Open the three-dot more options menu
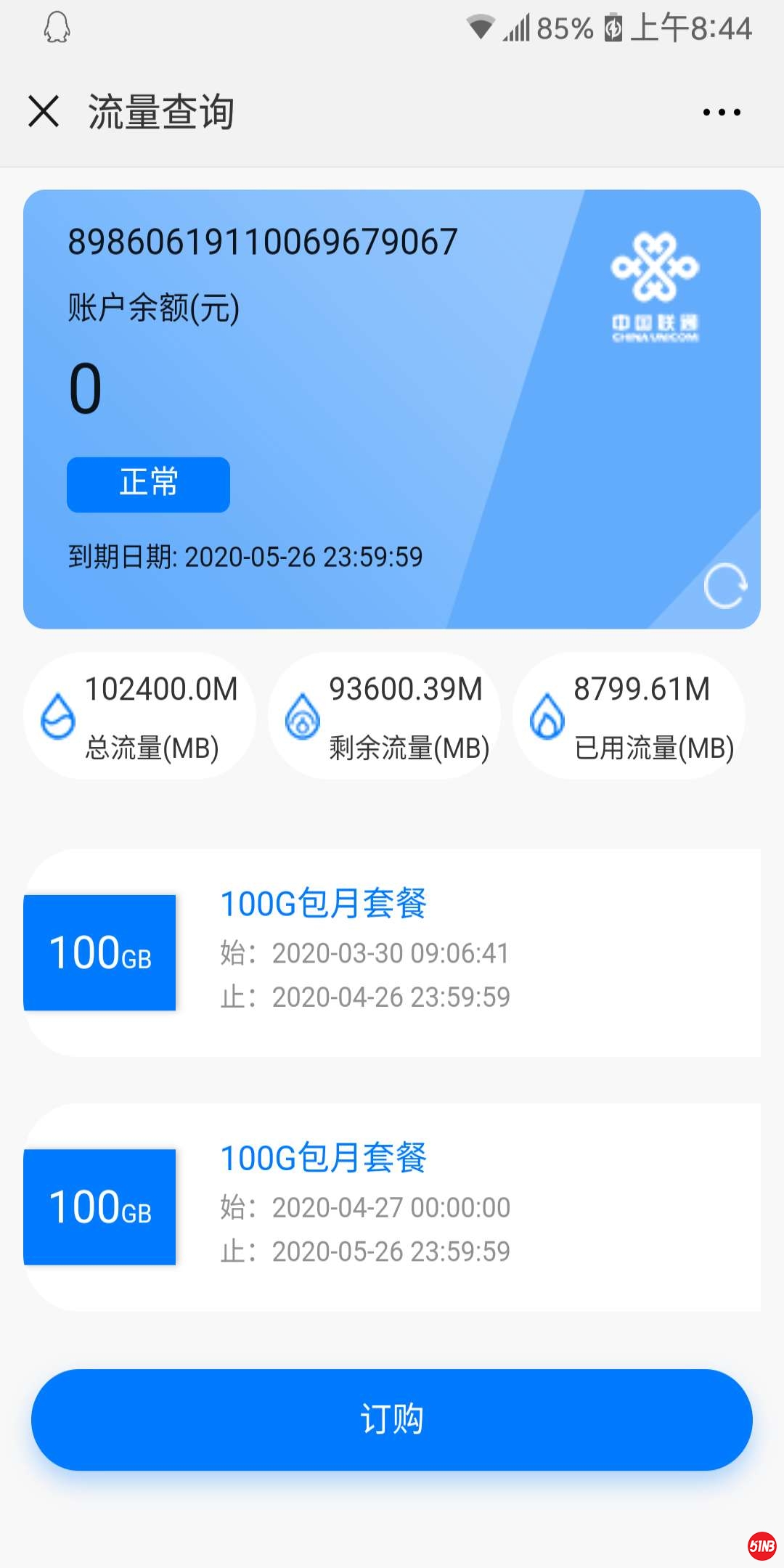Viewport: 784px width, 1568px height. [x=721, y=110]
